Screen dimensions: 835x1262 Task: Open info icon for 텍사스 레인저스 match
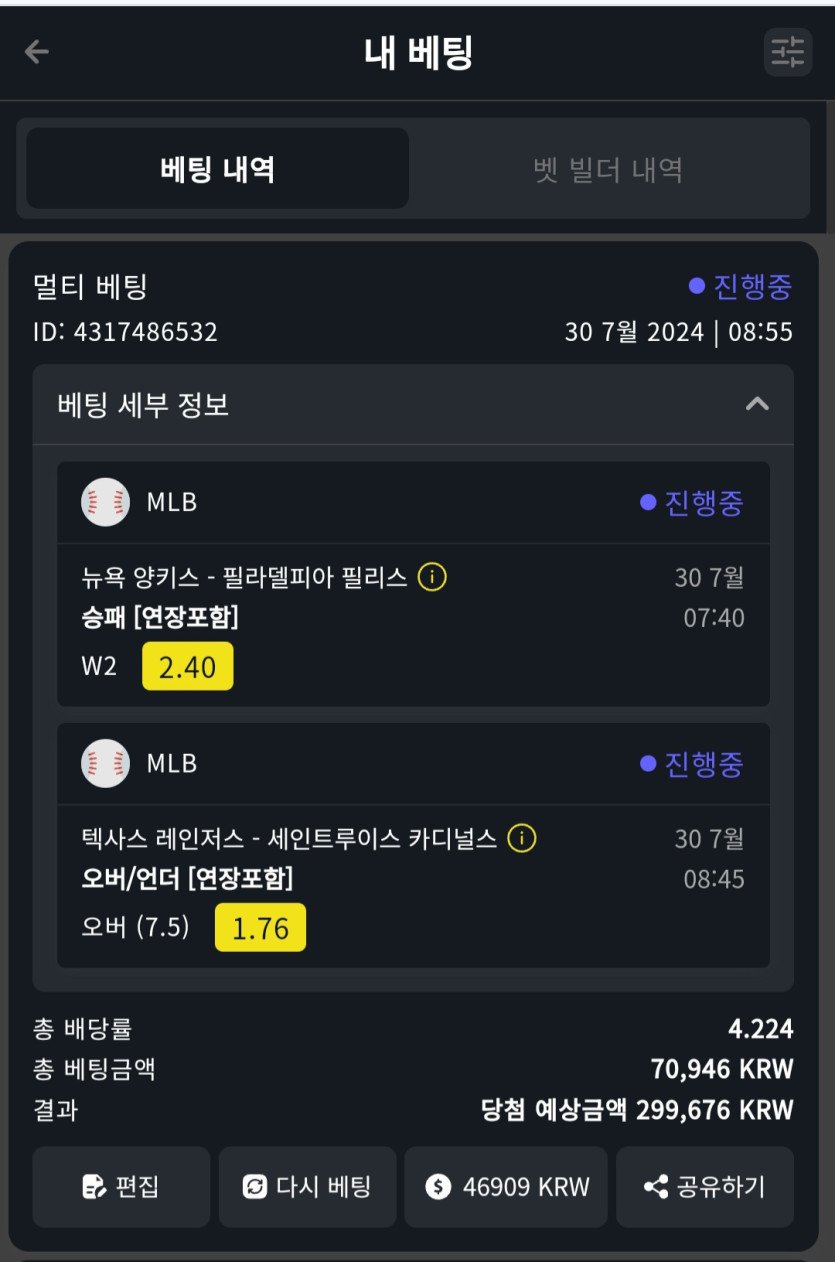point(522,838)
